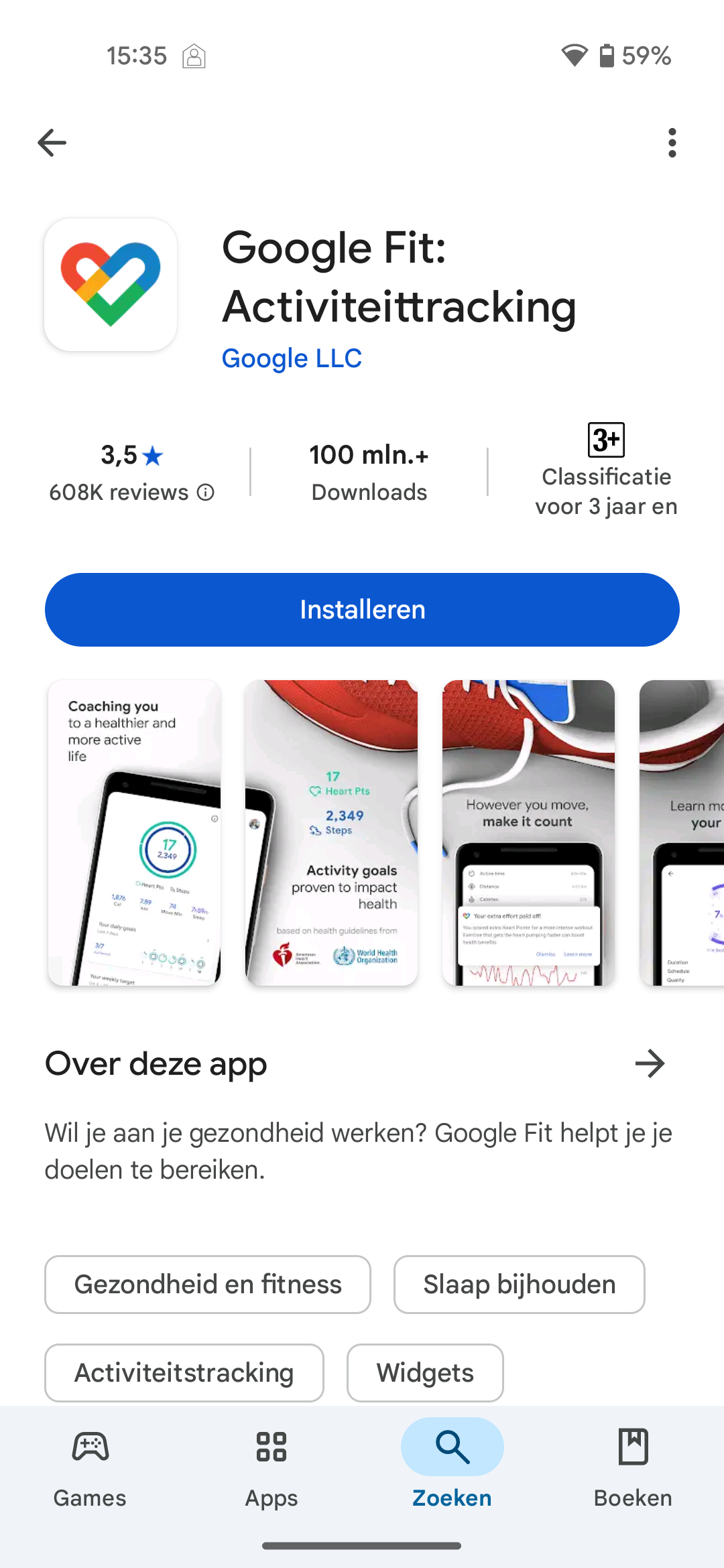
Task: Switch to the Apps tab
Action: point(271,1467)
